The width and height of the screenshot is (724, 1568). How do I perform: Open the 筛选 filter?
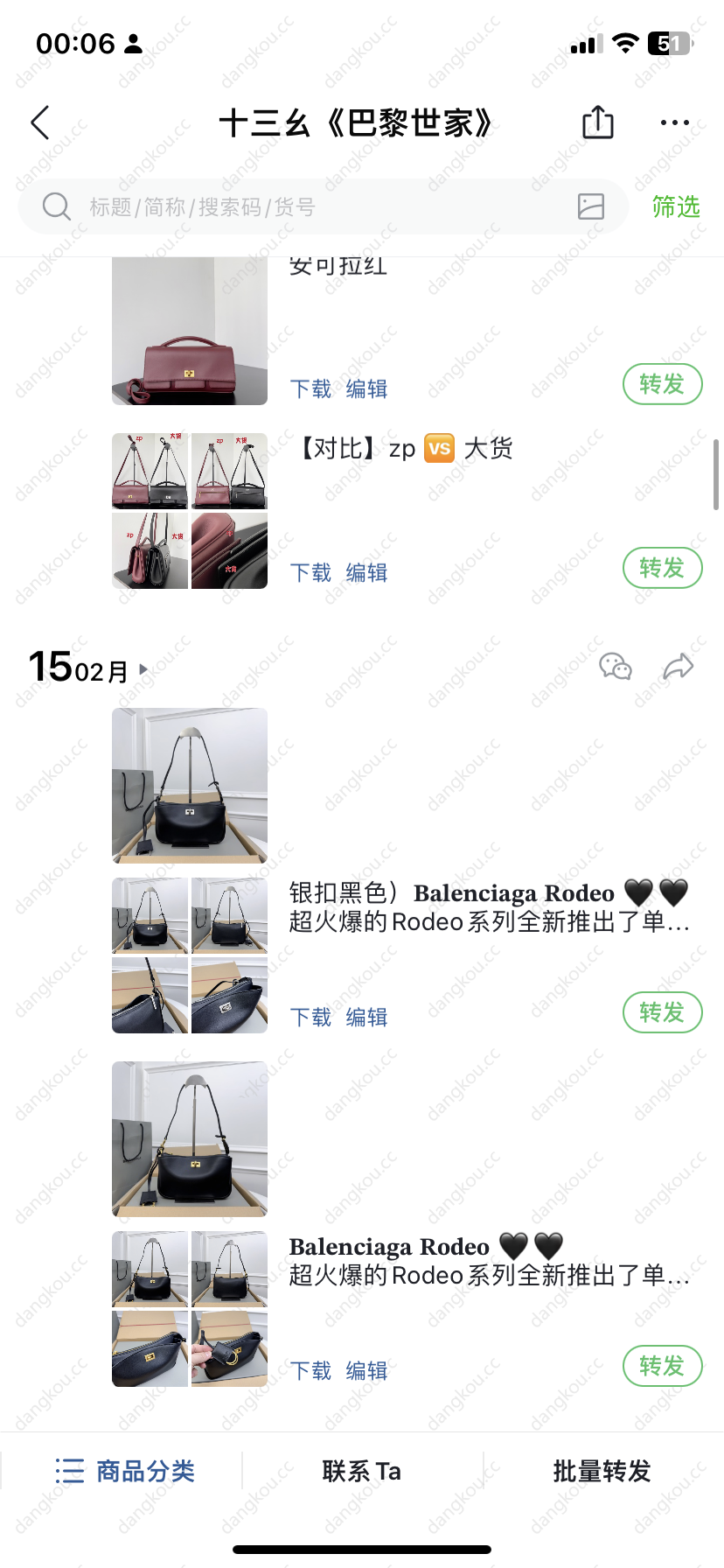(675, 207)
